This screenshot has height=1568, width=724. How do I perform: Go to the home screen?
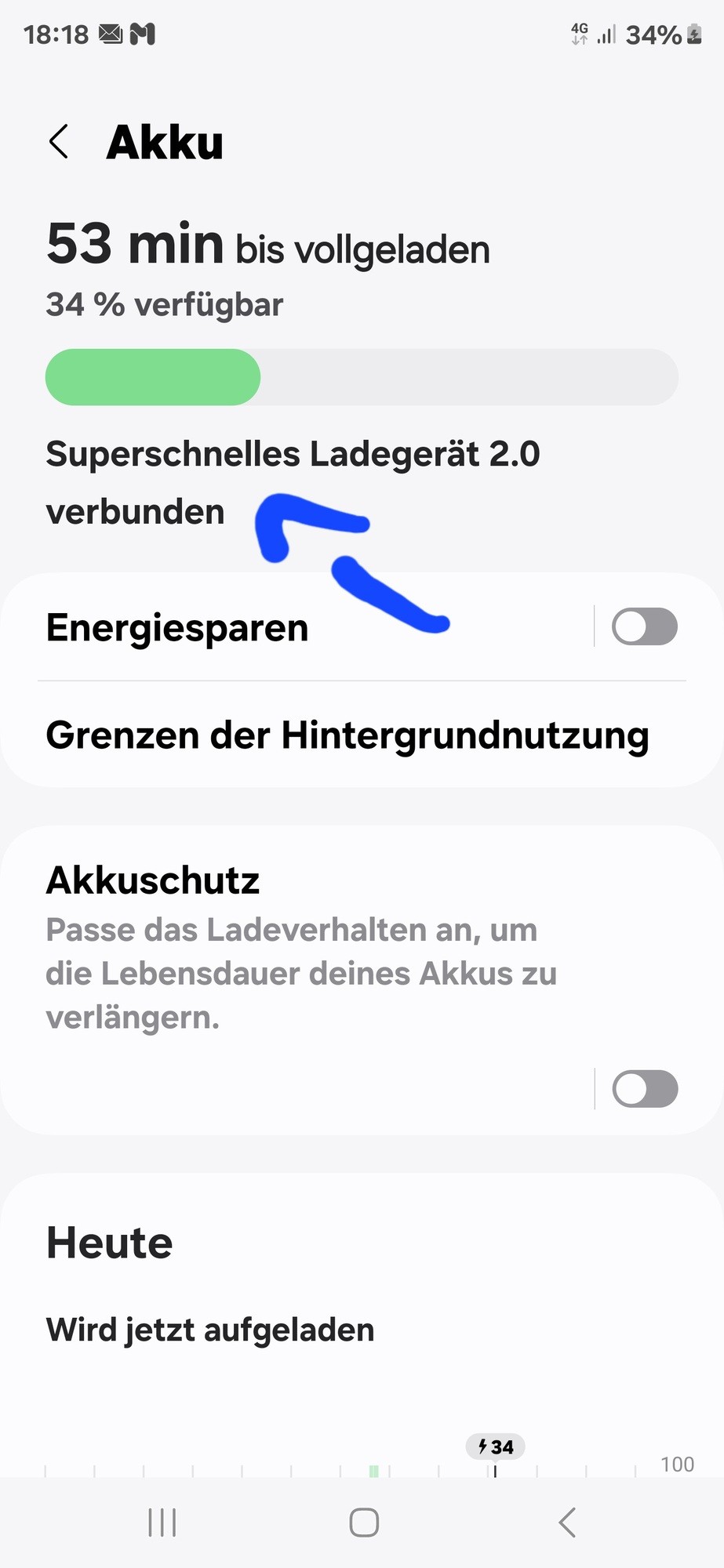364,1523
